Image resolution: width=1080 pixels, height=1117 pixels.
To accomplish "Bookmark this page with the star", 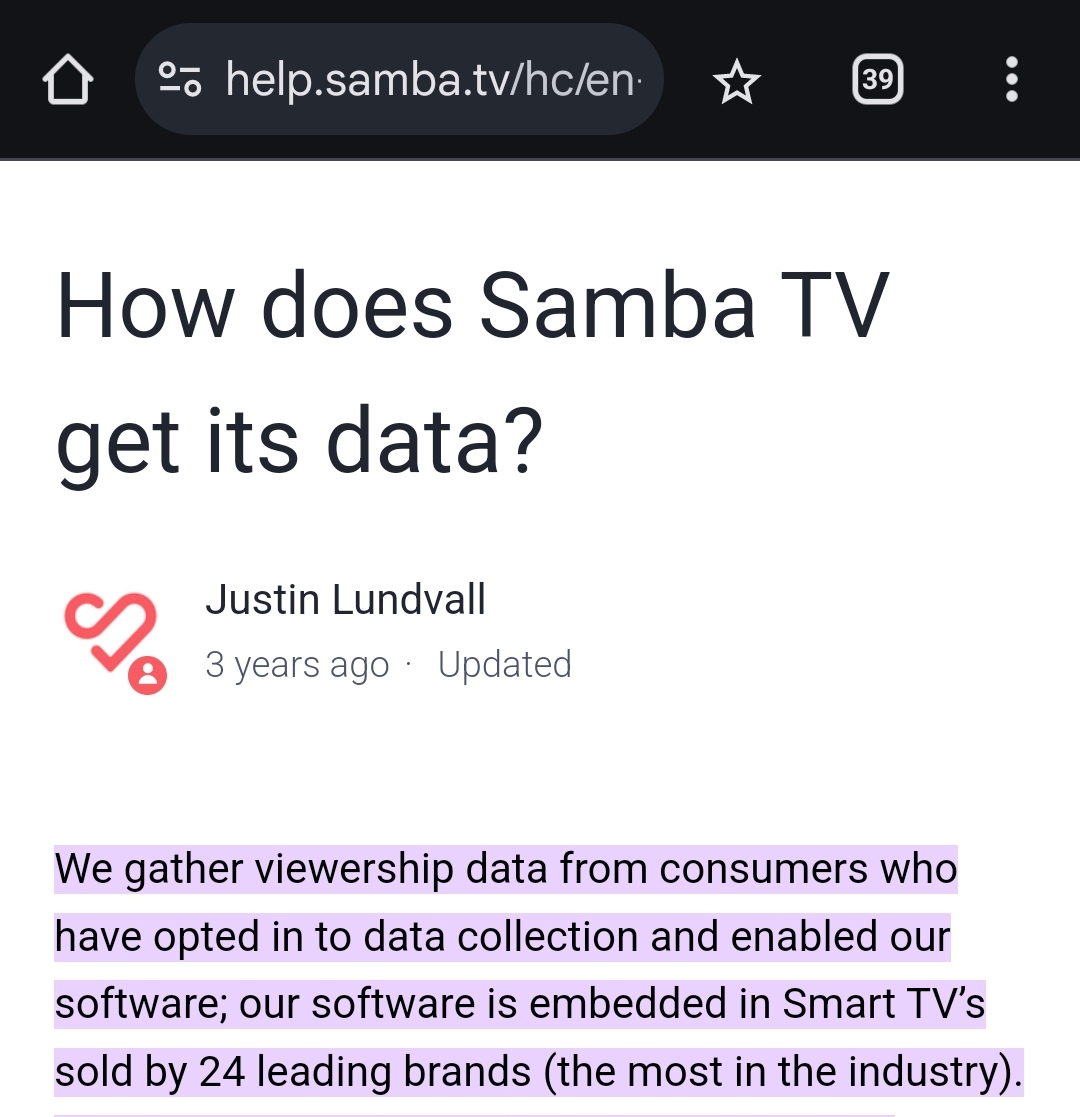I will pyautogui.click(x=737, y=81).
